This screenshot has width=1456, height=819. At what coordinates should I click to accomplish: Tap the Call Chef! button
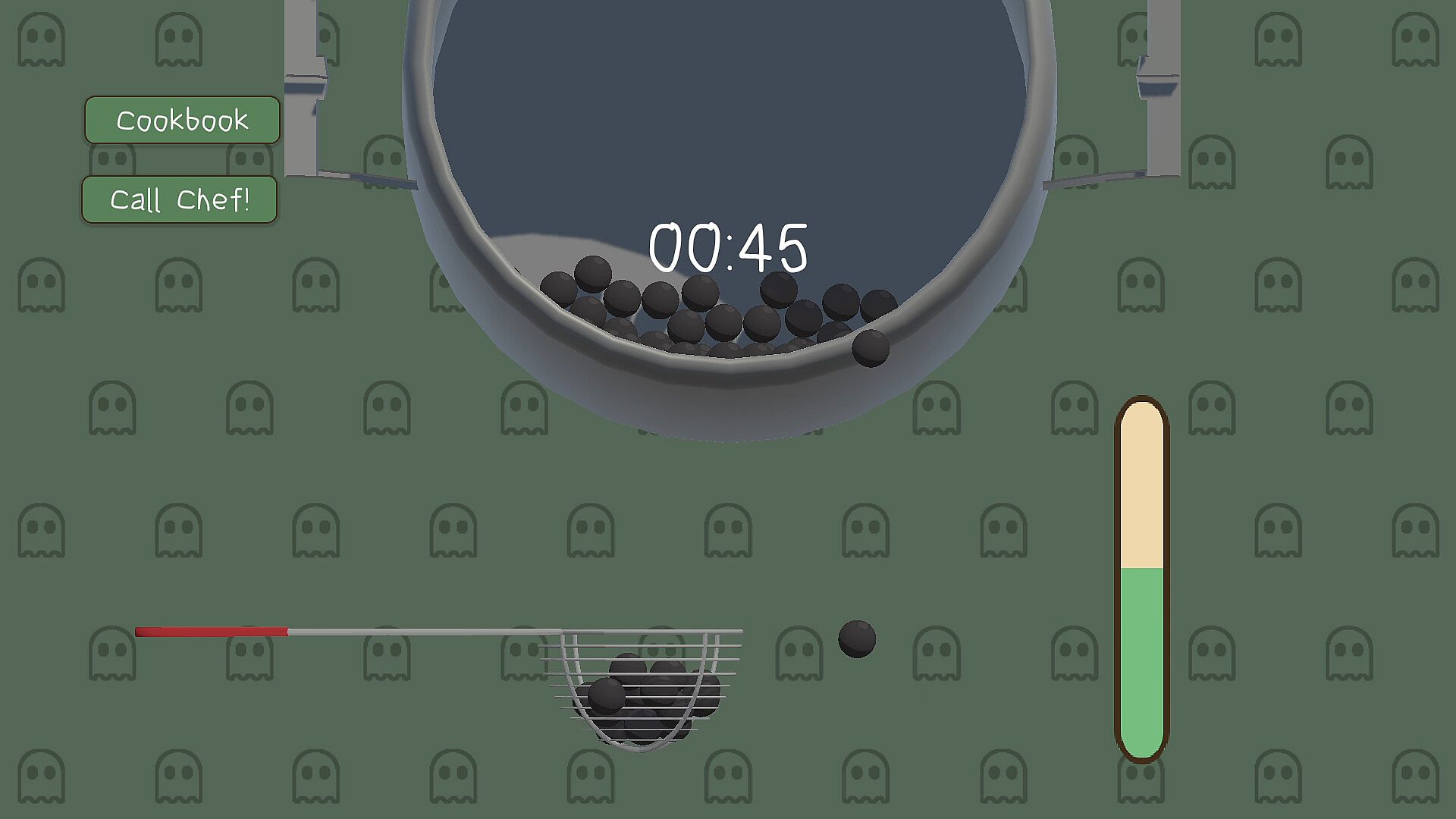pyautogui.click(x=180, y=199)
